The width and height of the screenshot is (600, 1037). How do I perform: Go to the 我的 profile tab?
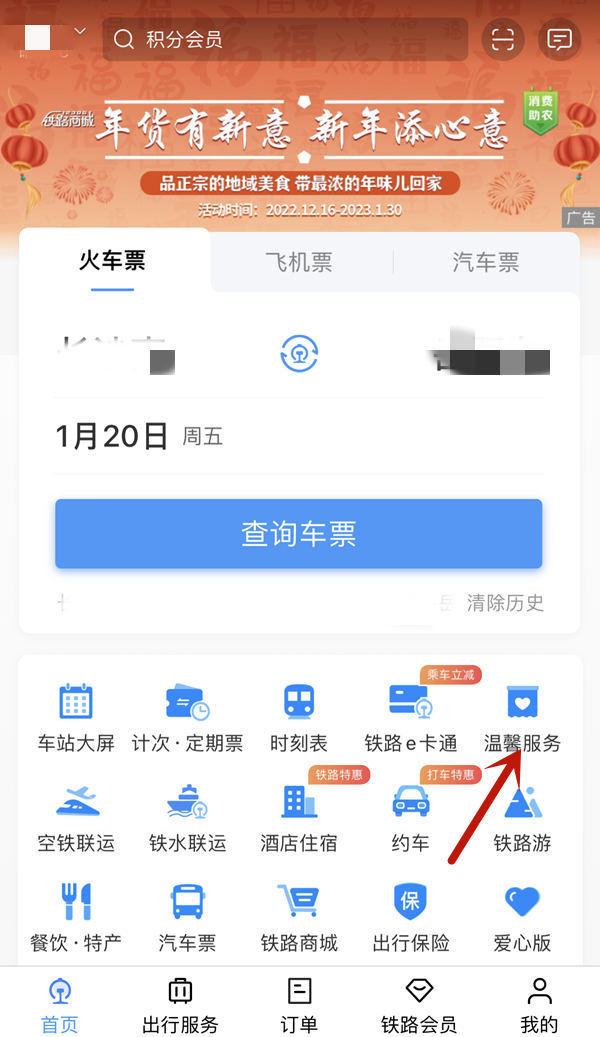539,1004
